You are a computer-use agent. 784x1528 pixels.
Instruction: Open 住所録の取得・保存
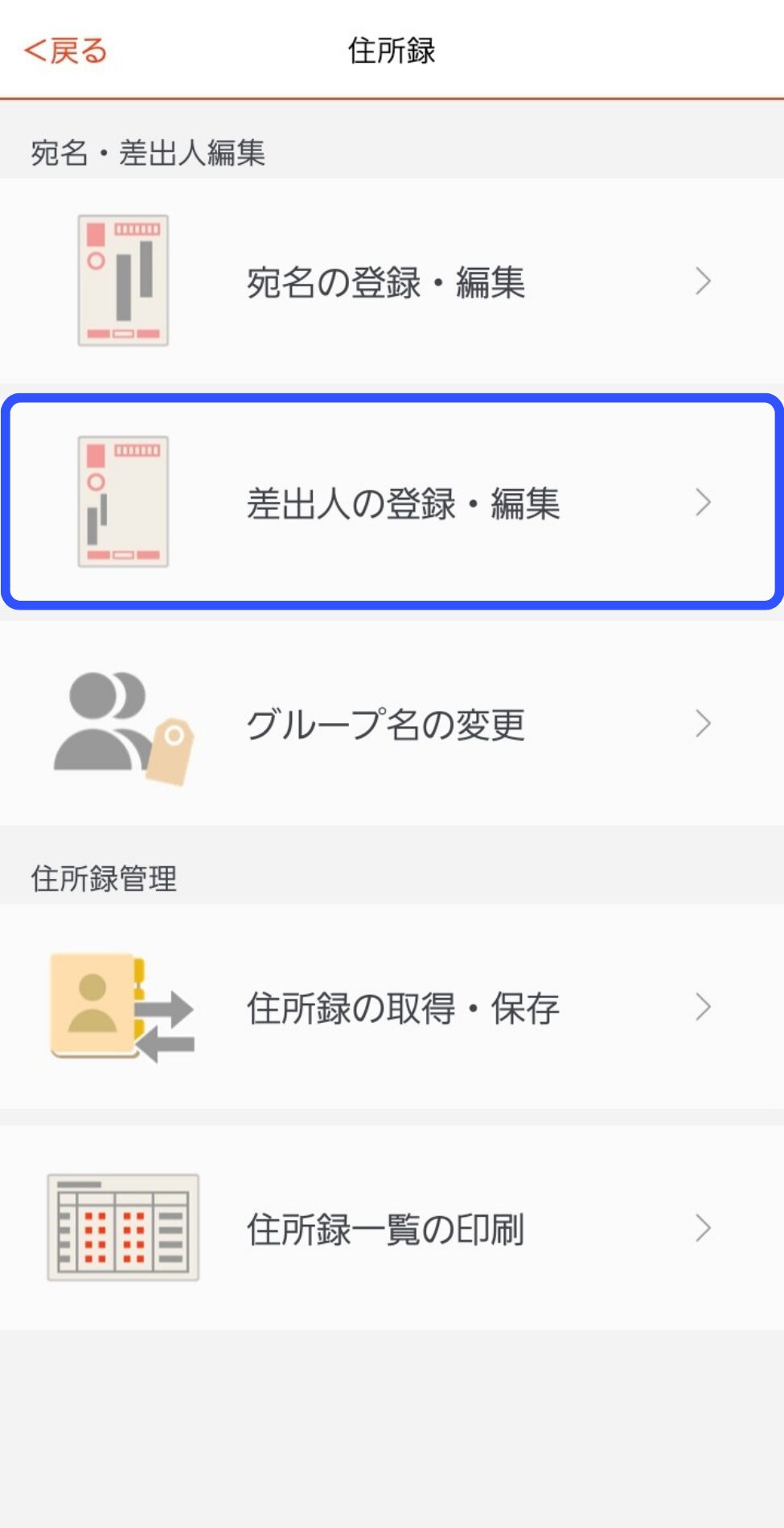click(x=392, y=1007)
